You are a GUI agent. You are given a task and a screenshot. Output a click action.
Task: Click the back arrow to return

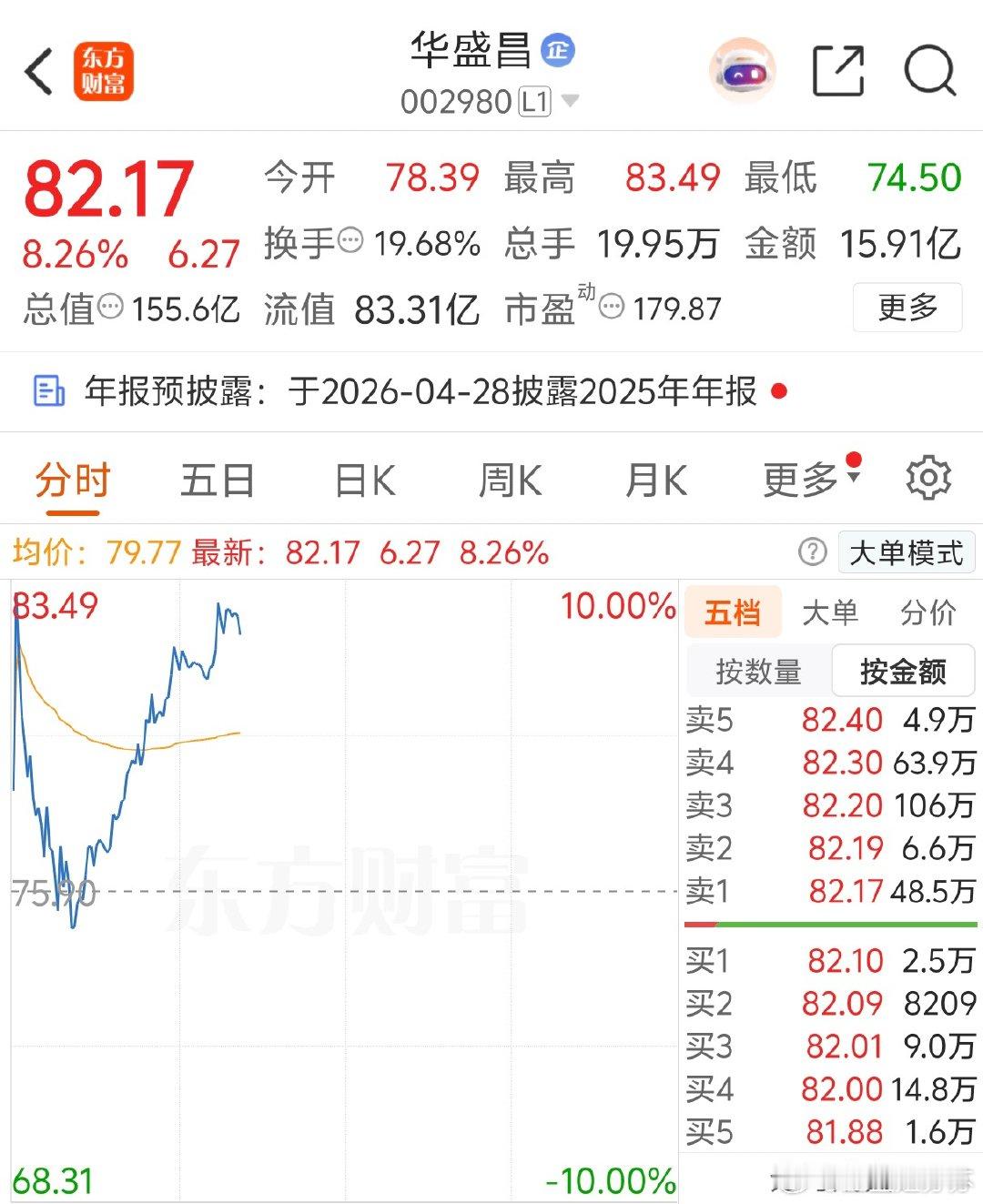tap(38, 71)
